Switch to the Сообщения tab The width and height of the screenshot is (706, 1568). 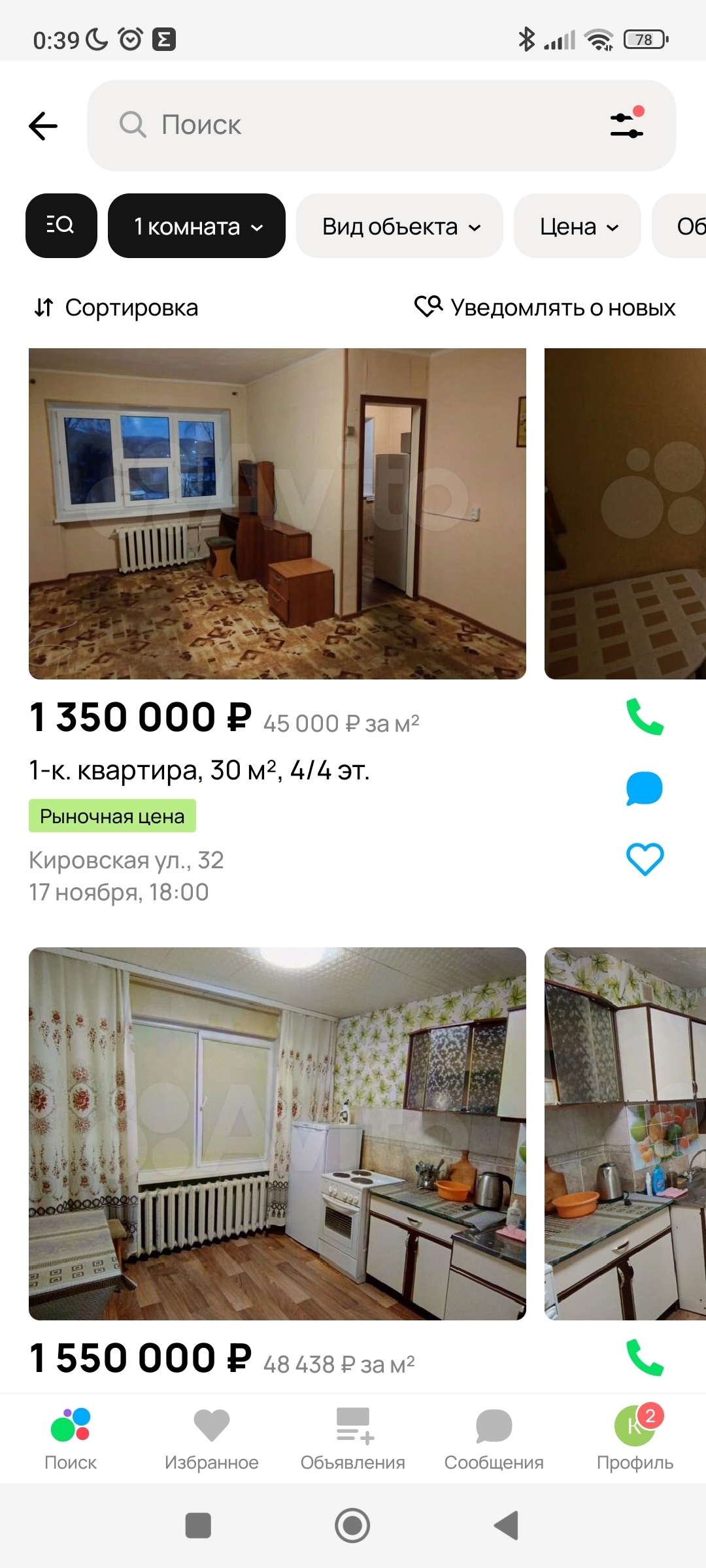tap(494, 1439)
